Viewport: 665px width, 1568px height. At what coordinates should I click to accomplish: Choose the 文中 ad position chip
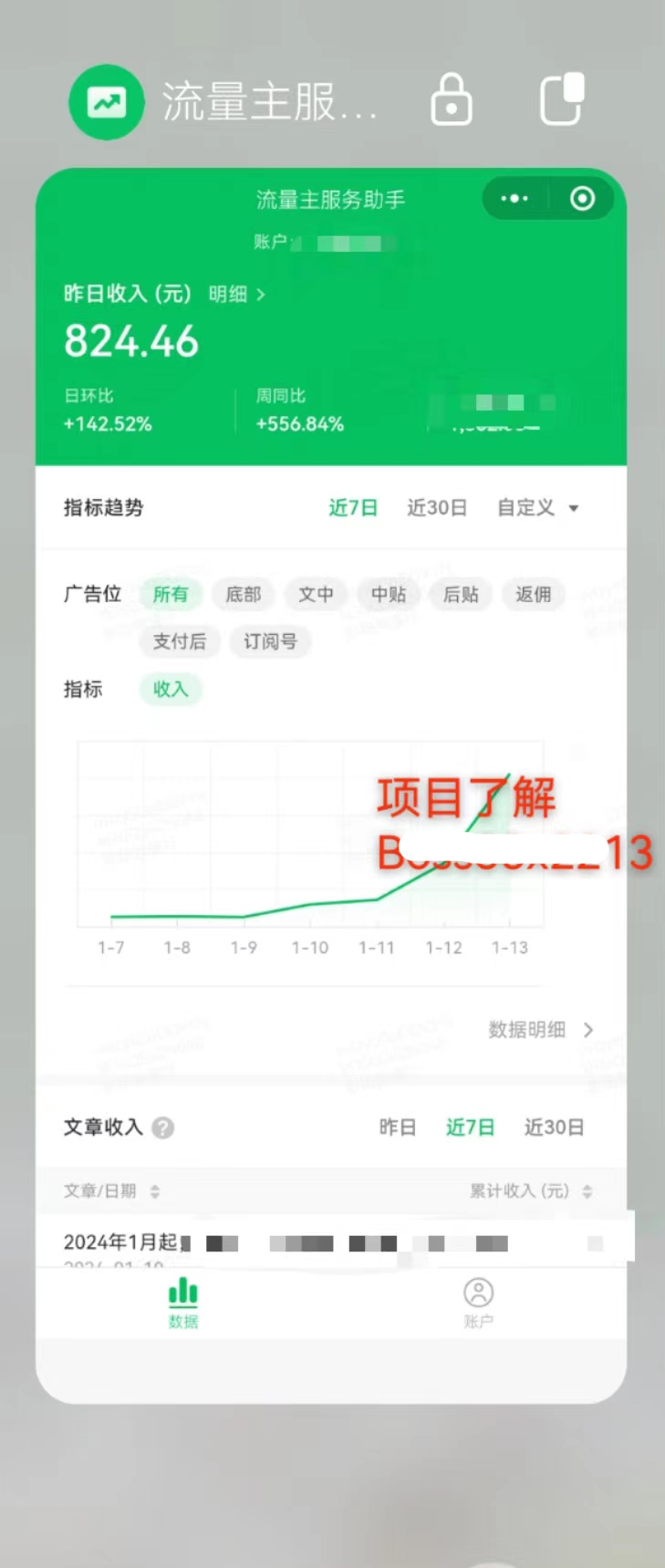pyautogui.click(x=316, y=595)
